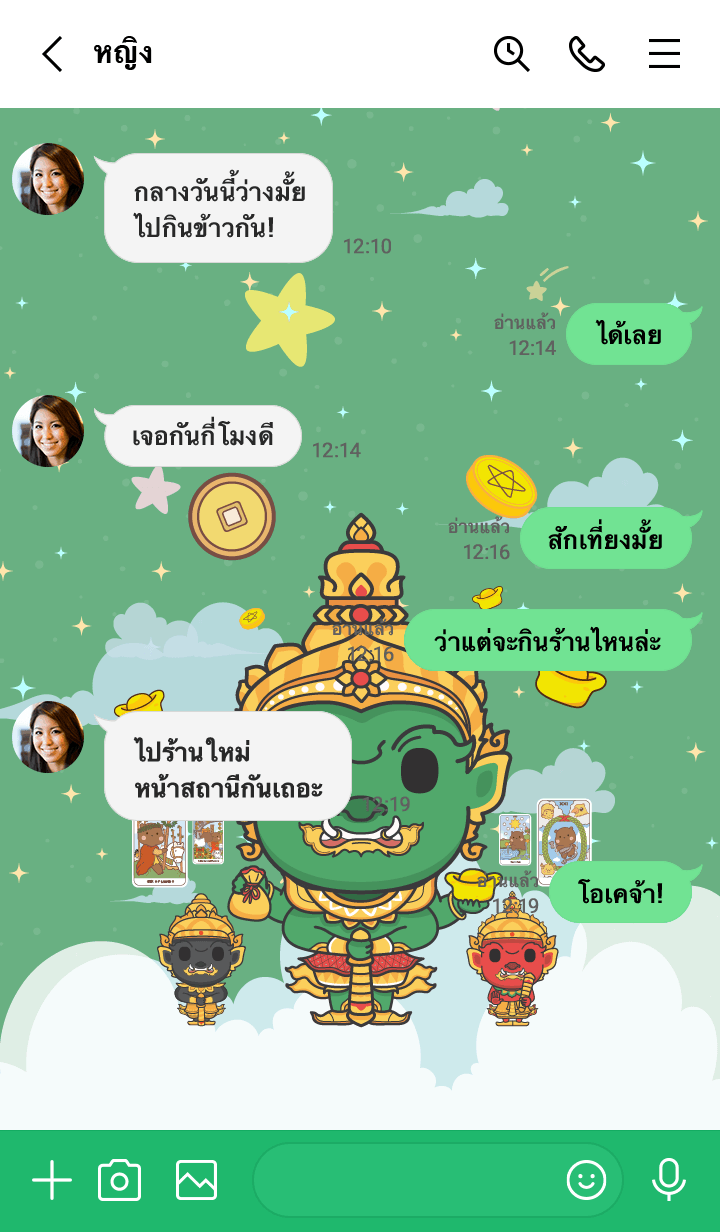Focus the message input field

[405, 1181]
